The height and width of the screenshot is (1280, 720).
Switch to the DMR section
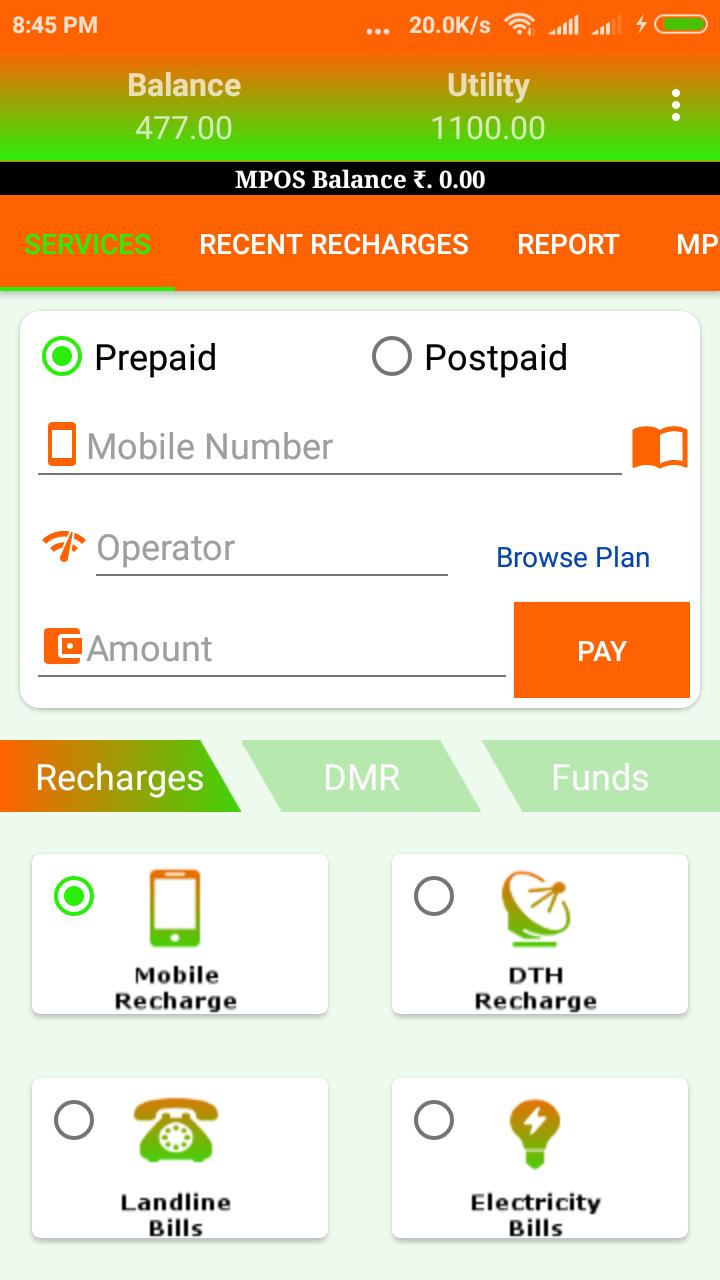point(361,777)
